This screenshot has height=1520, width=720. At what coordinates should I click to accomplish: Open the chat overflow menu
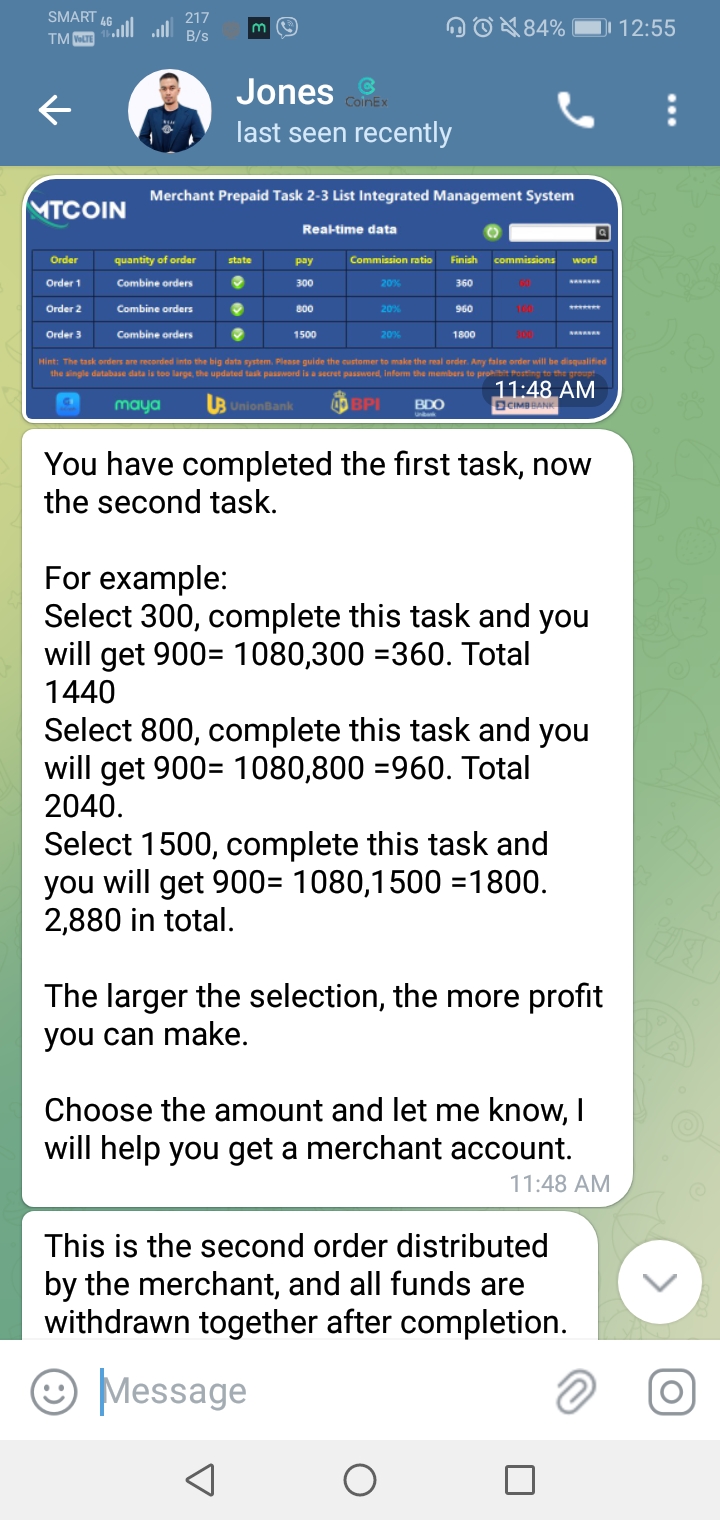click(x=671, y=111)
